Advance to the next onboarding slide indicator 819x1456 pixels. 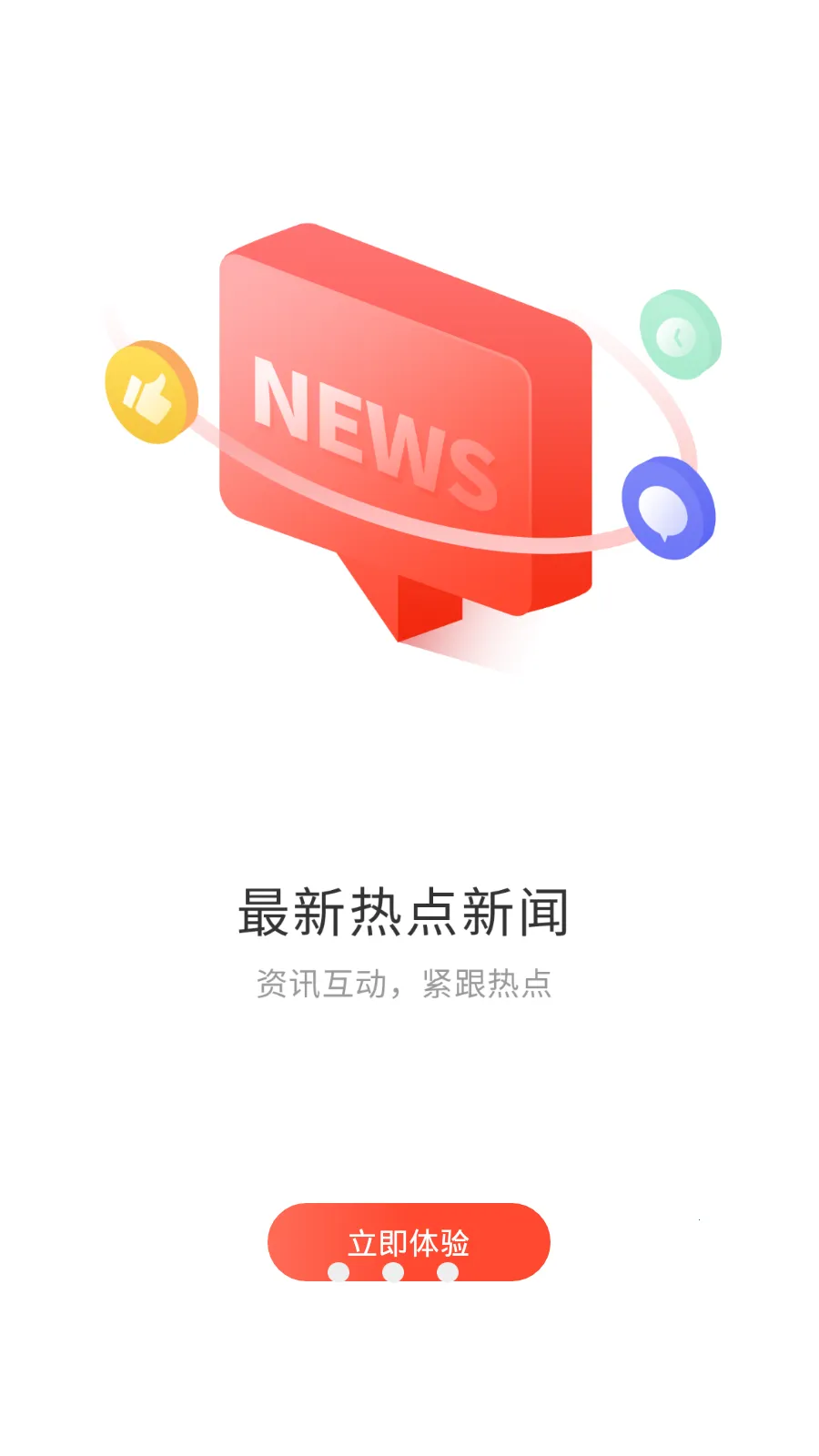click(x=391, y=1274)
